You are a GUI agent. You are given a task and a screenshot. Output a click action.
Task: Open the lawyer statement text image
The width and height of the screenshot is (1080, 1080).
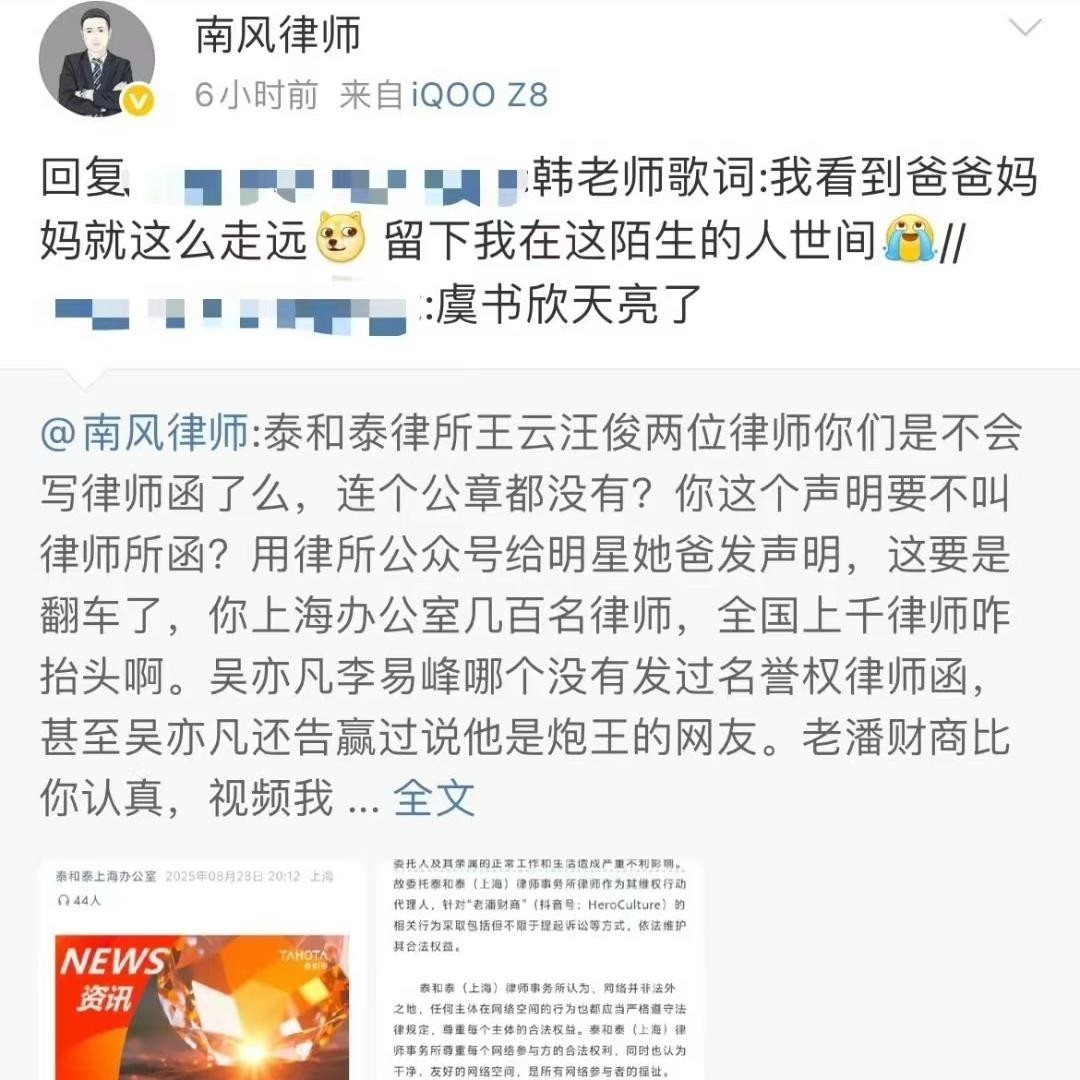pyautogui.click(x=540, y=970)
